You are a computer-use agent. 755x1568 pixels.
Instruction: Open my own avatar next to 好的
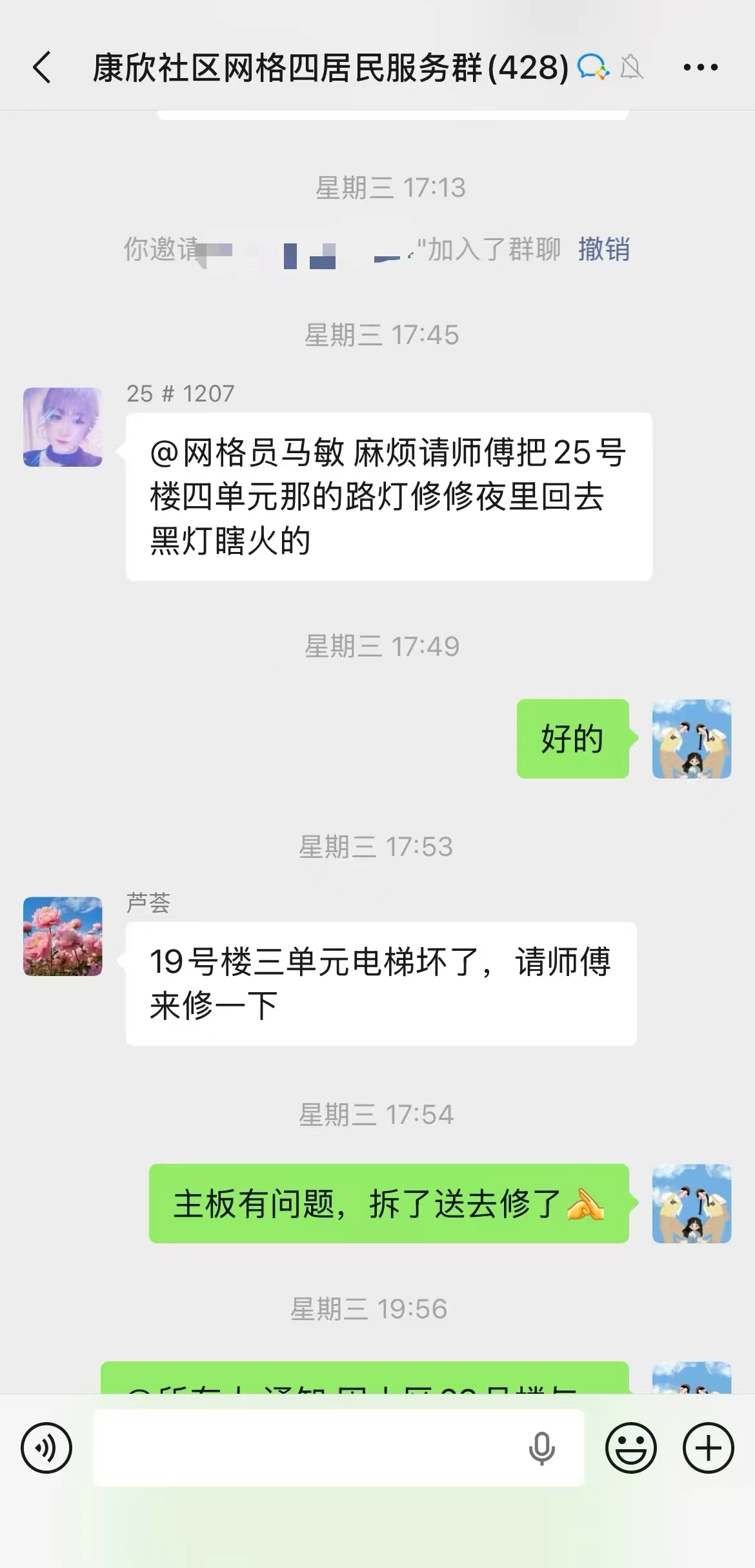coord(691,738)
